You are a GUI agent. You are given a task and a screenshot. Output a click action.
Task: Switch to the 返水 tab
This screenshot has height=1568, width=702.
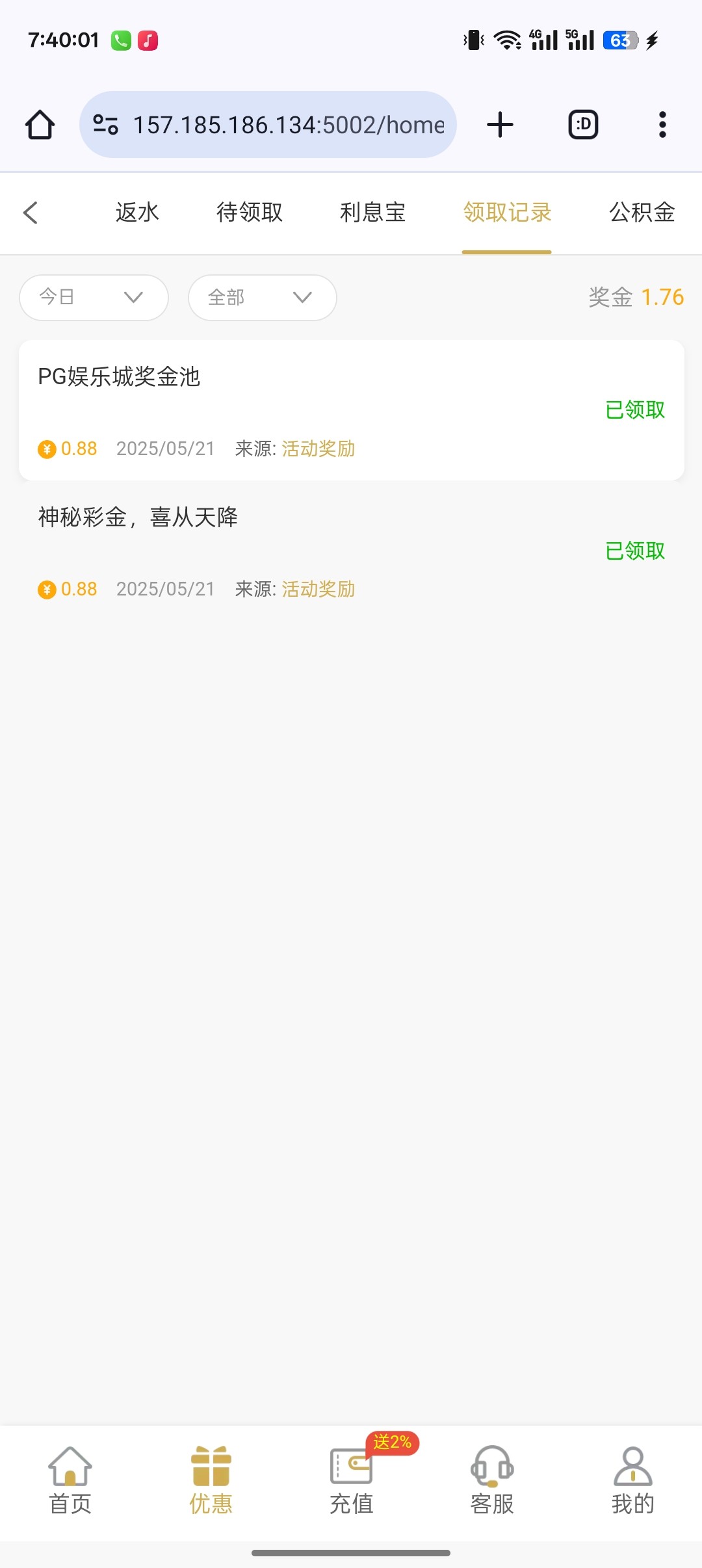137,213
